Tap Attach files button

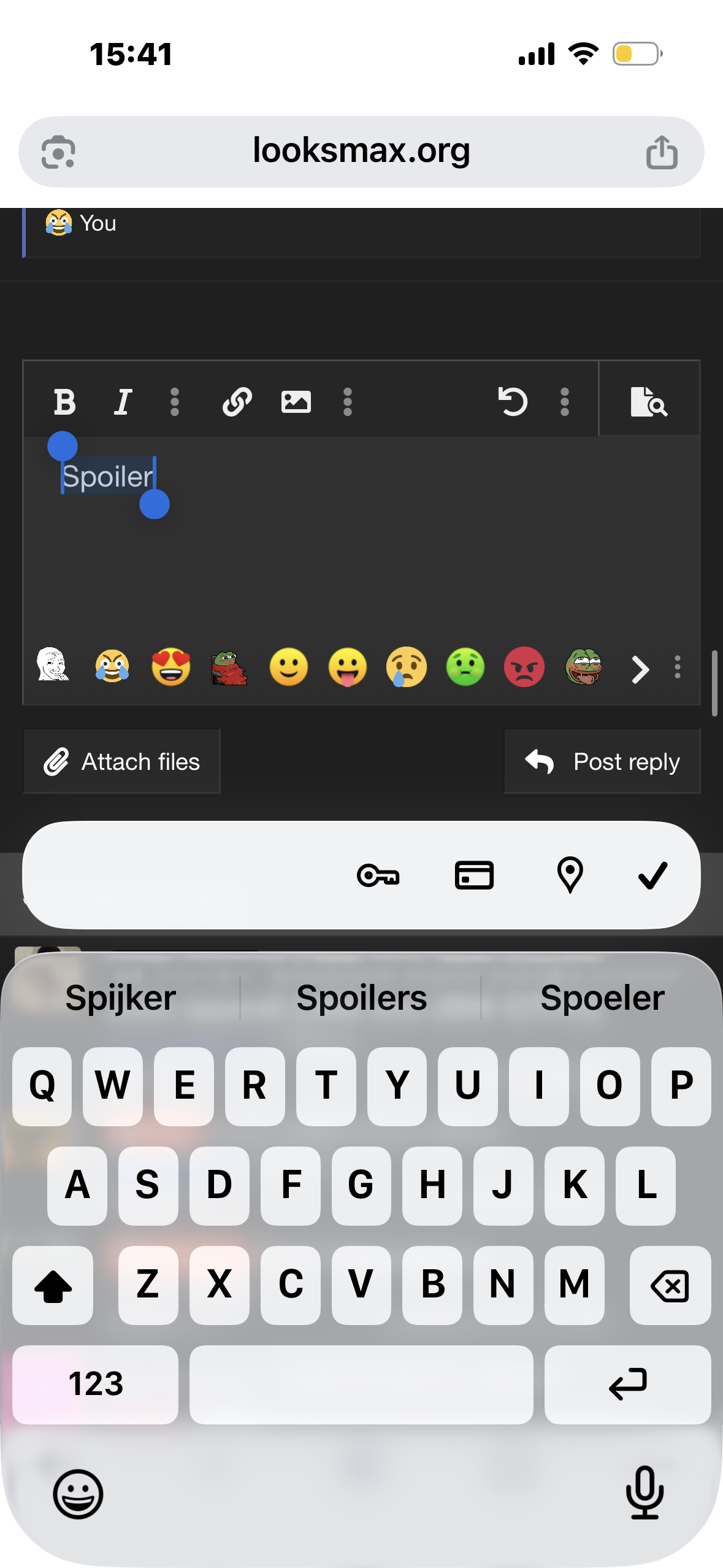click(121, 761)
